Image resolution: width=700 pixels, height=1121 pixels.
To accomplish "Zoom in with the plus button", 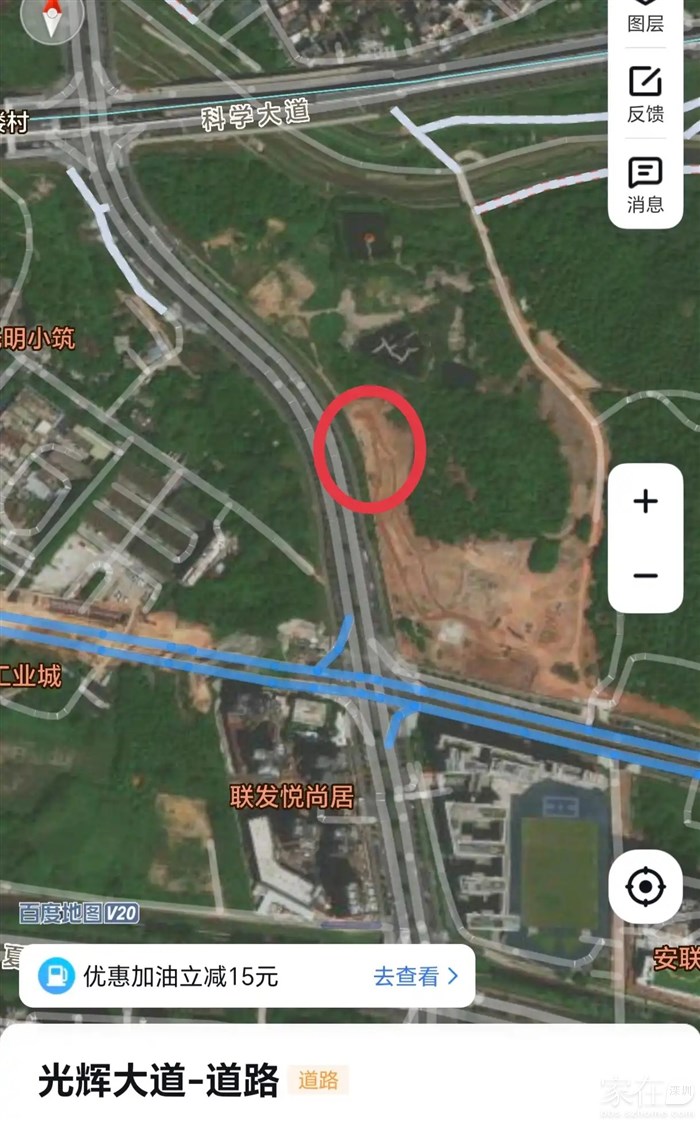I will coord(645,501).
